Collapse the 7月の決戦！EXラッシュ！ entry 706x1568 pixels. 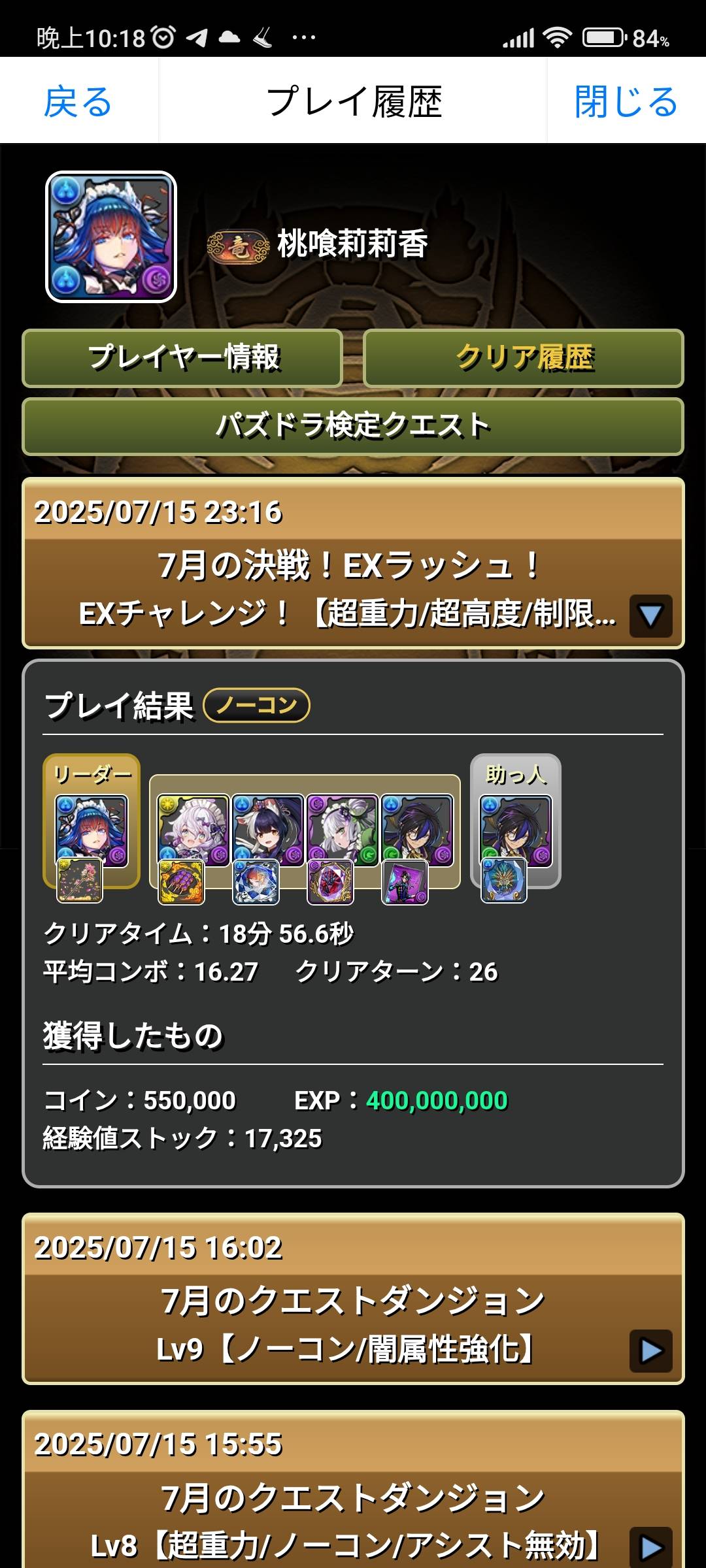click(x=650, y=615)
